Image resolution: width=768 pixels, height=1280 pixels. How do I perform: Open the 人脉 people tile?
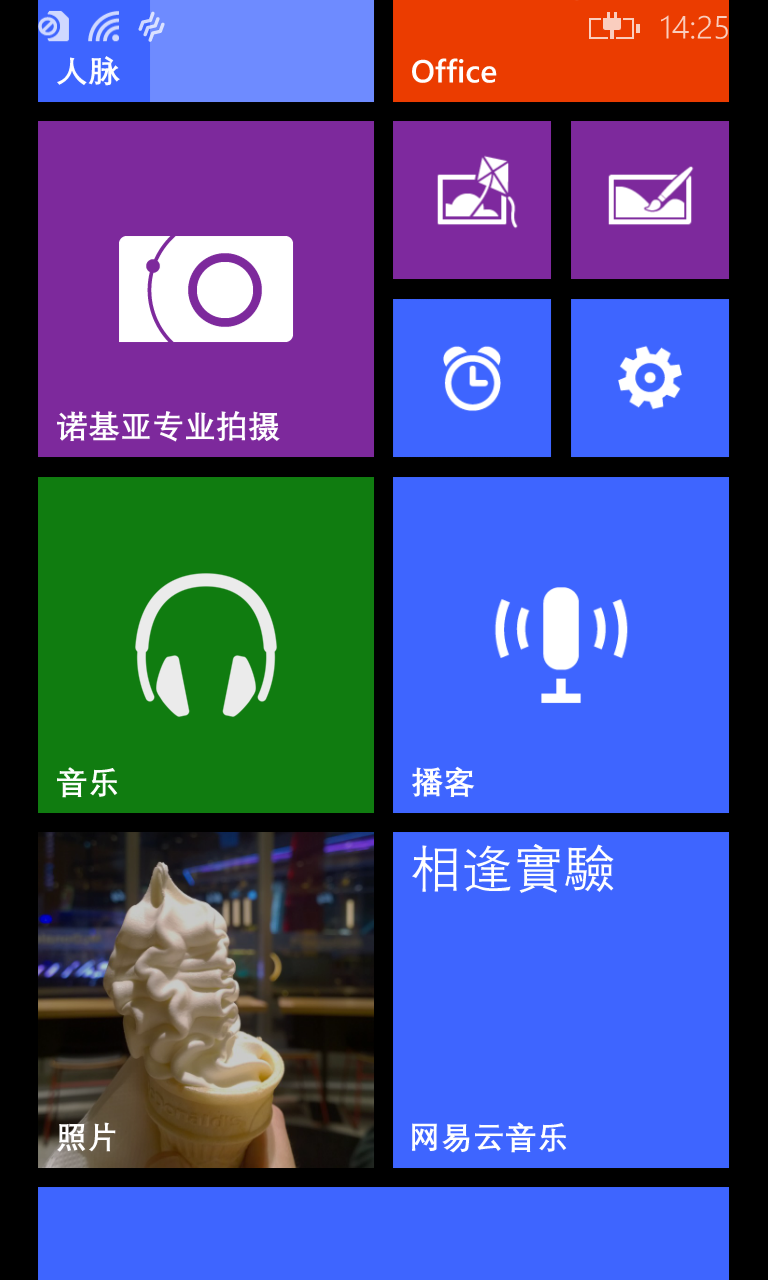(205, 60)
